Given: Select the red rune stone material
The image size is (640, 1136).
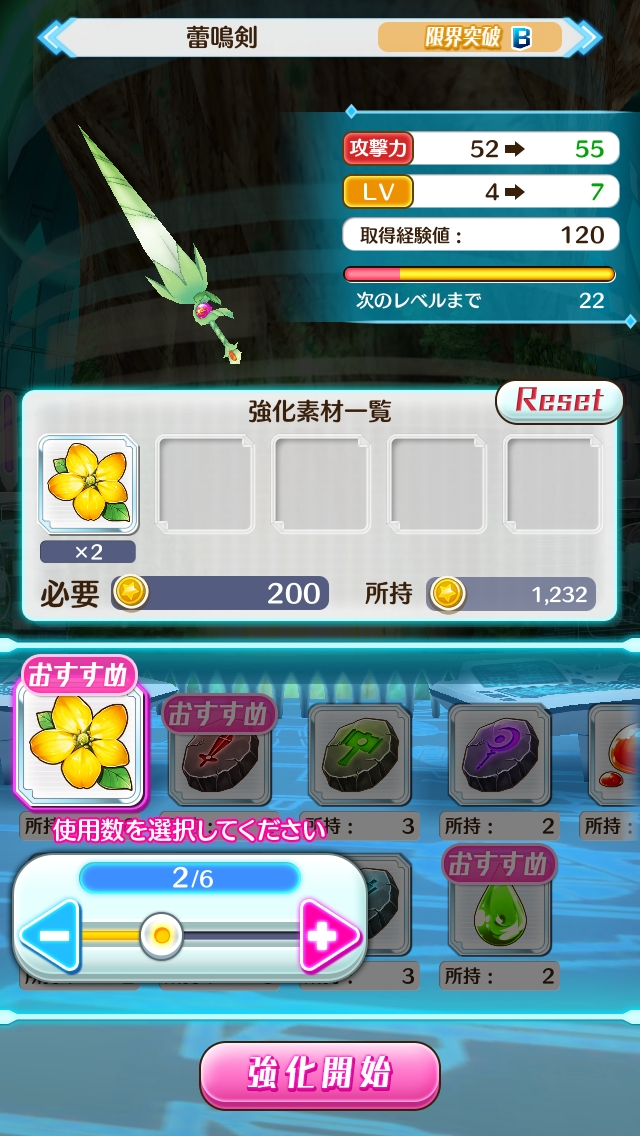Looking at the screenshot, I should click(x=219, y=755).
